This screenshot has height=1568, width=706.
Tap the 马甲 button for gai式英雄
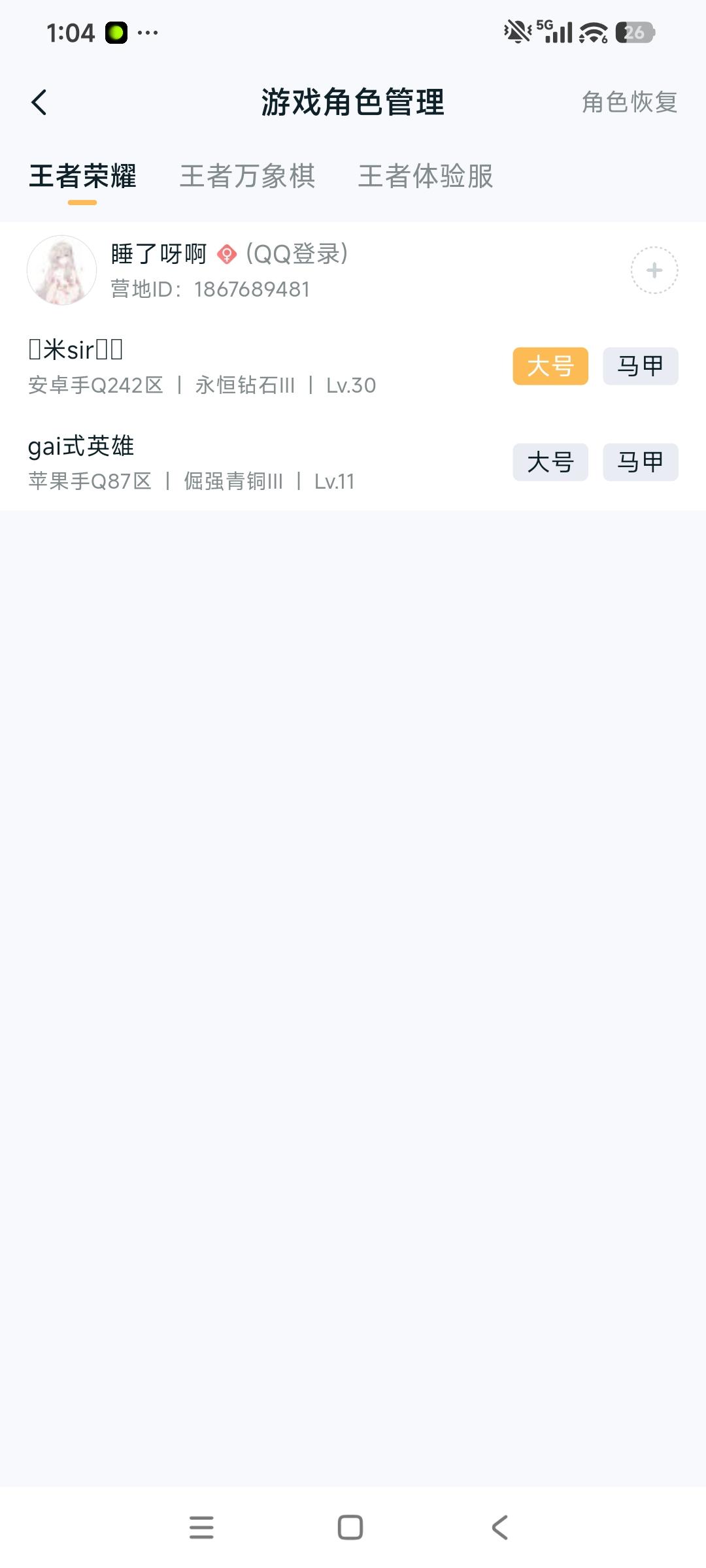point(640,462)
